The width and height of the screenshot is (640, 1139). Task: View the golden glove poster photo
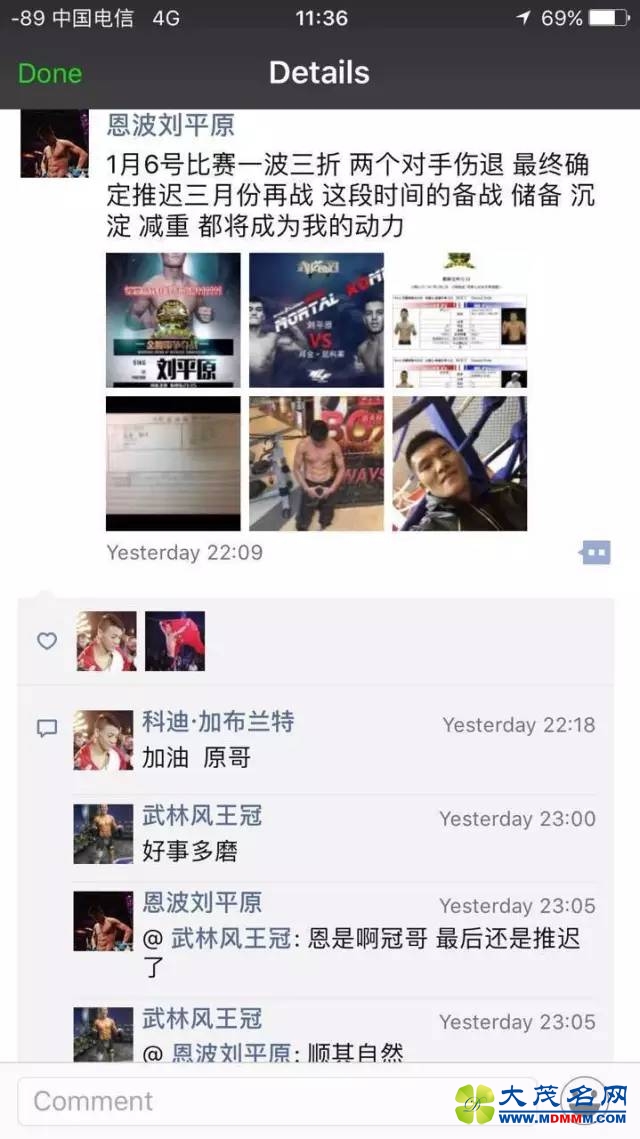pos(173,319)
